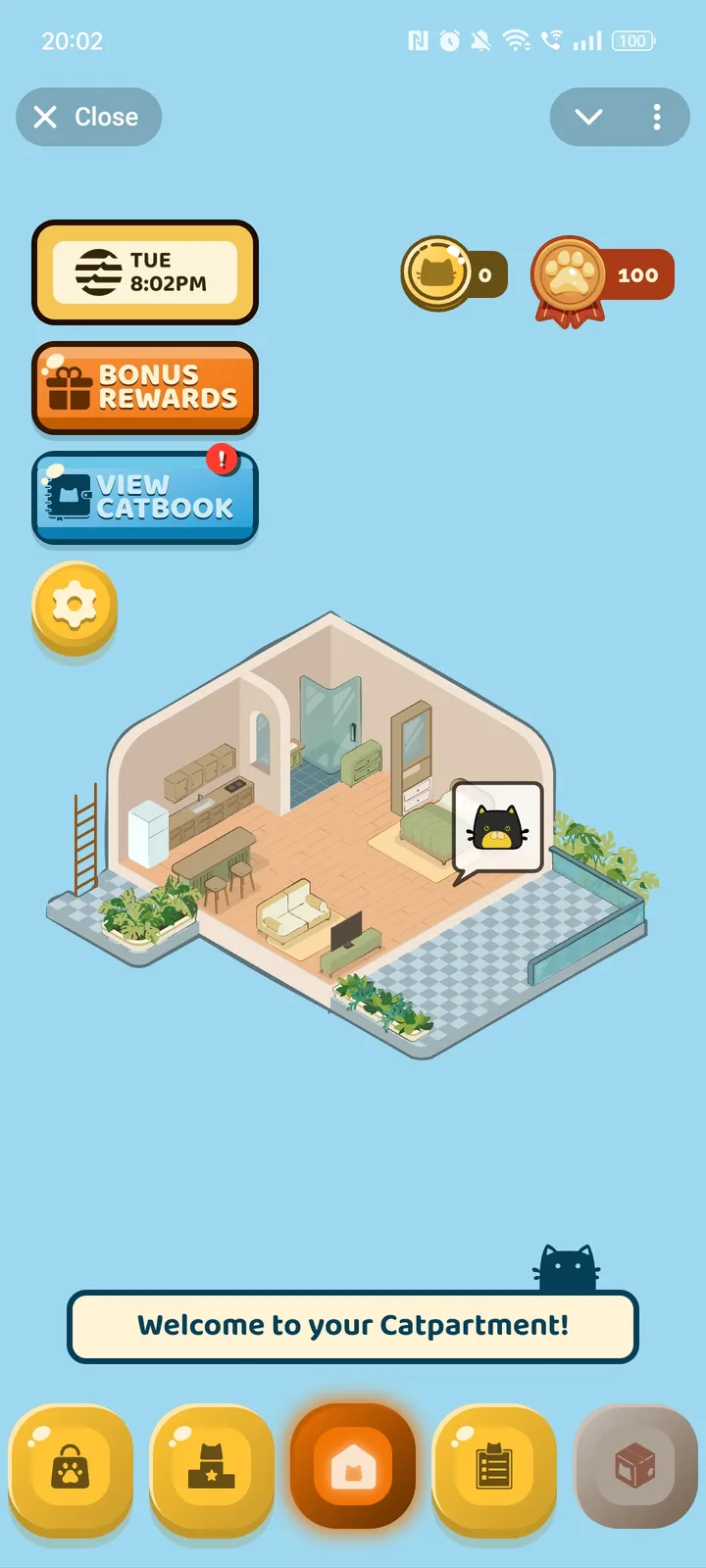Open the three-dot overflow menu
The width and height of the screenshot is (706, 1568).
657,117
